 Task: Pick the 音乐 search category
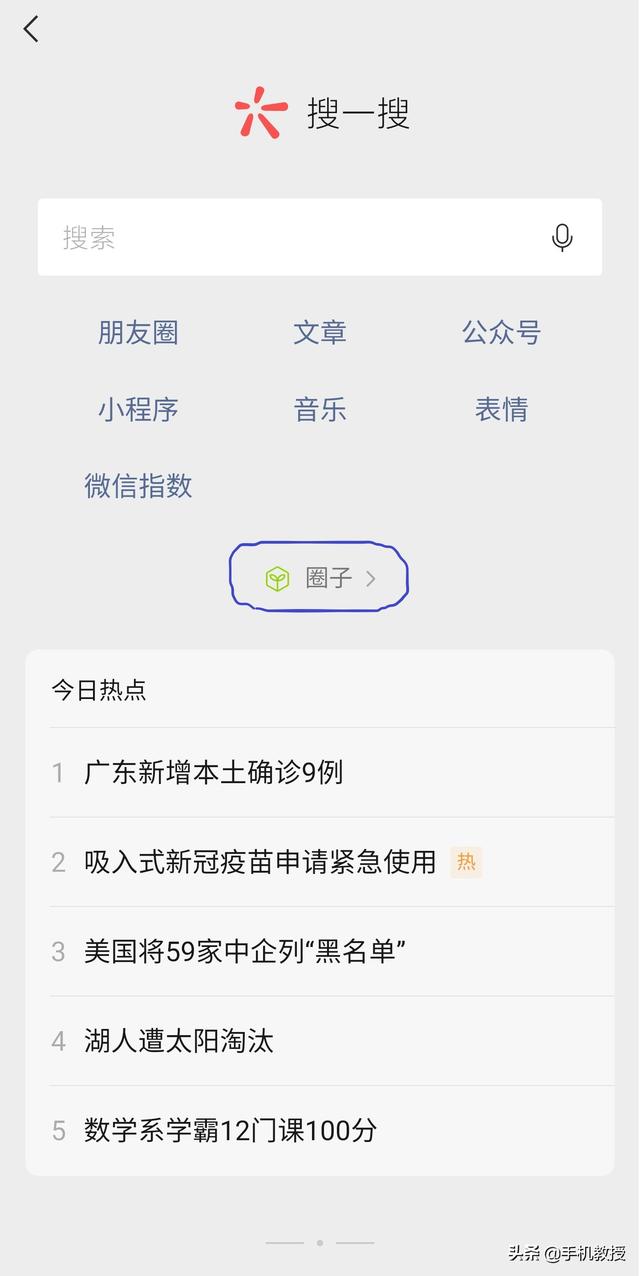click(320, 409)
